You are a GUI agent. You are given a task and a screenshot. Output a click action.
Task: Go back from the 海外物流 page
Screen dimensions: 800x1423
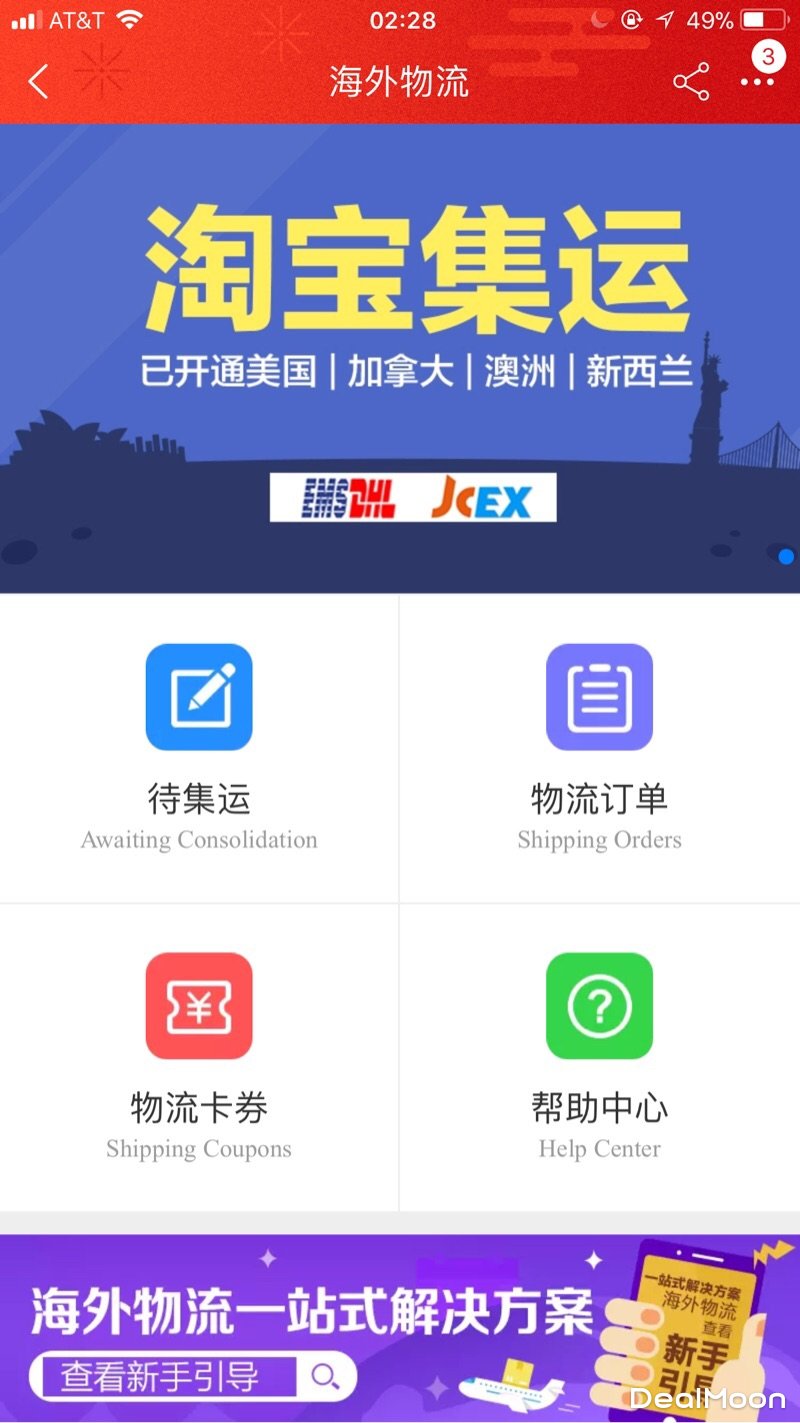click(38, 82)
